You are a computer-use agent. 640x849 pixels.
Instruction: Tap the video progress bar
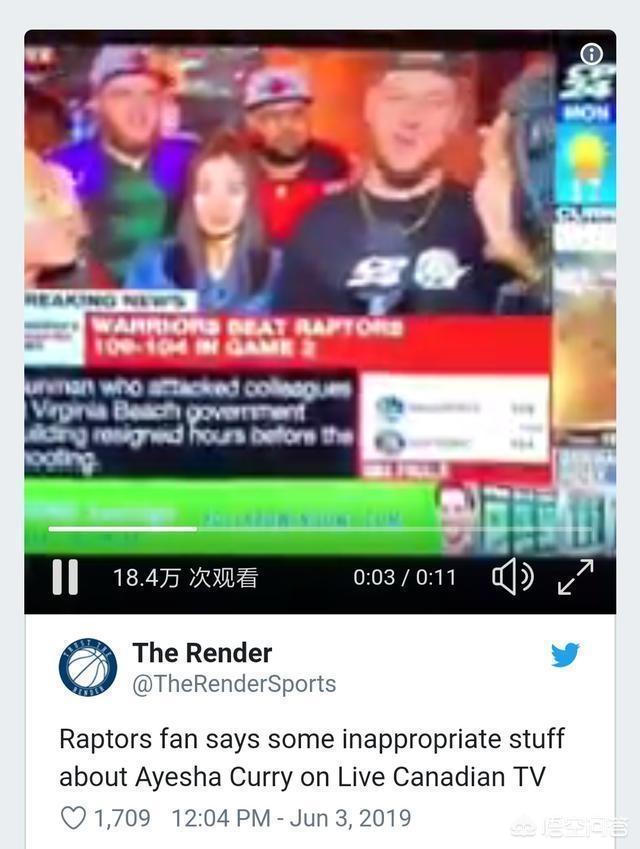pos(300,529)
